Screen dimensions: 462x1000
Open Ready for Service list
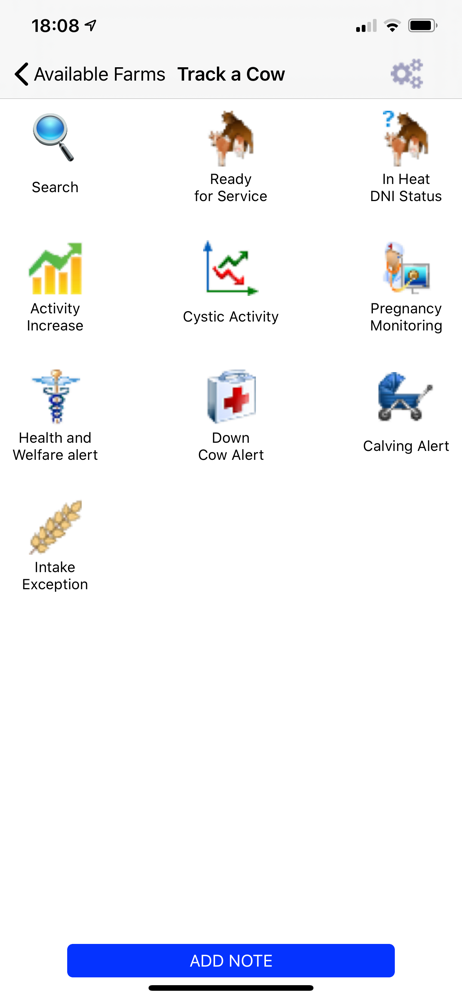(230, 158)
